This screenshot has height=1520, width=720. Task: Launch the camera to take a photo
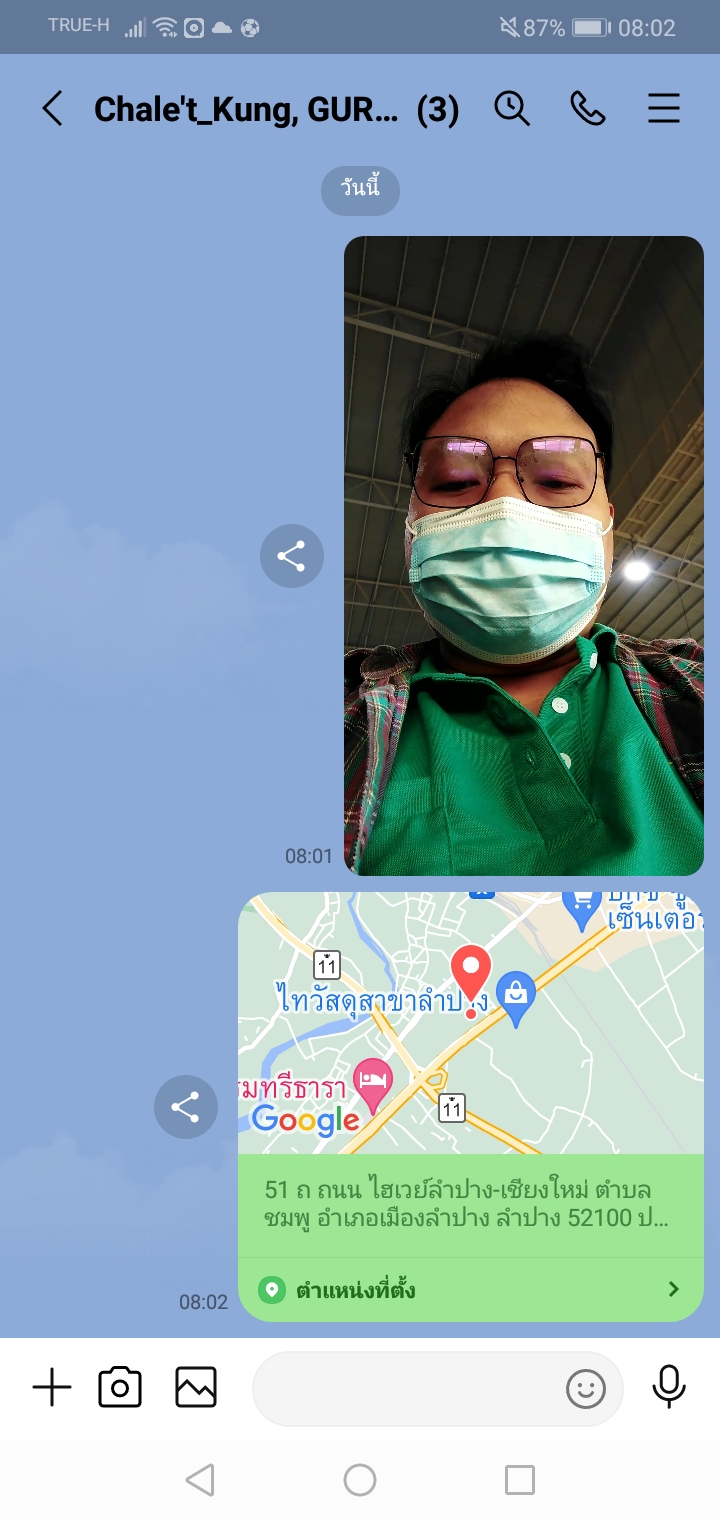click(x=120, y=1388)
